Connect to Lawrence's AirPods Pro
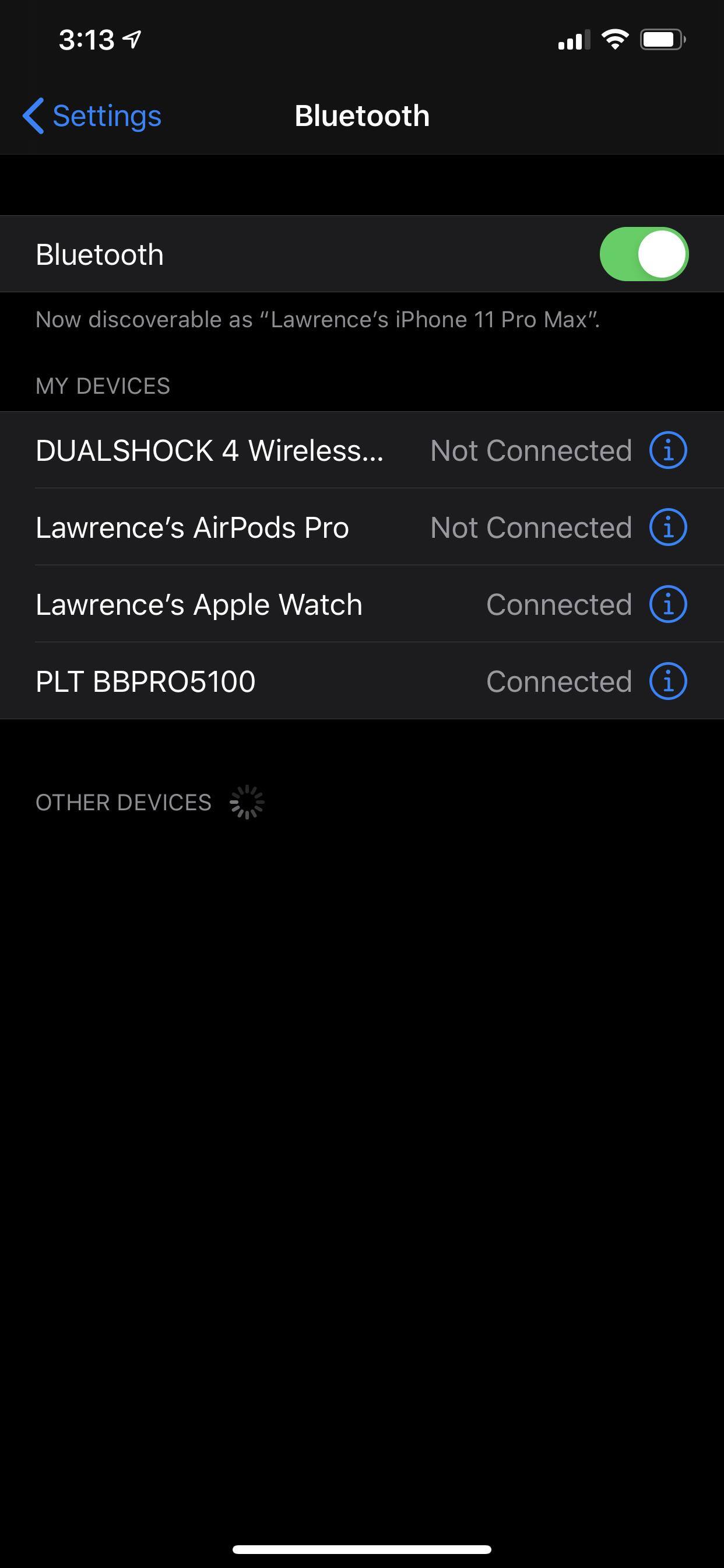 [192, 528]
